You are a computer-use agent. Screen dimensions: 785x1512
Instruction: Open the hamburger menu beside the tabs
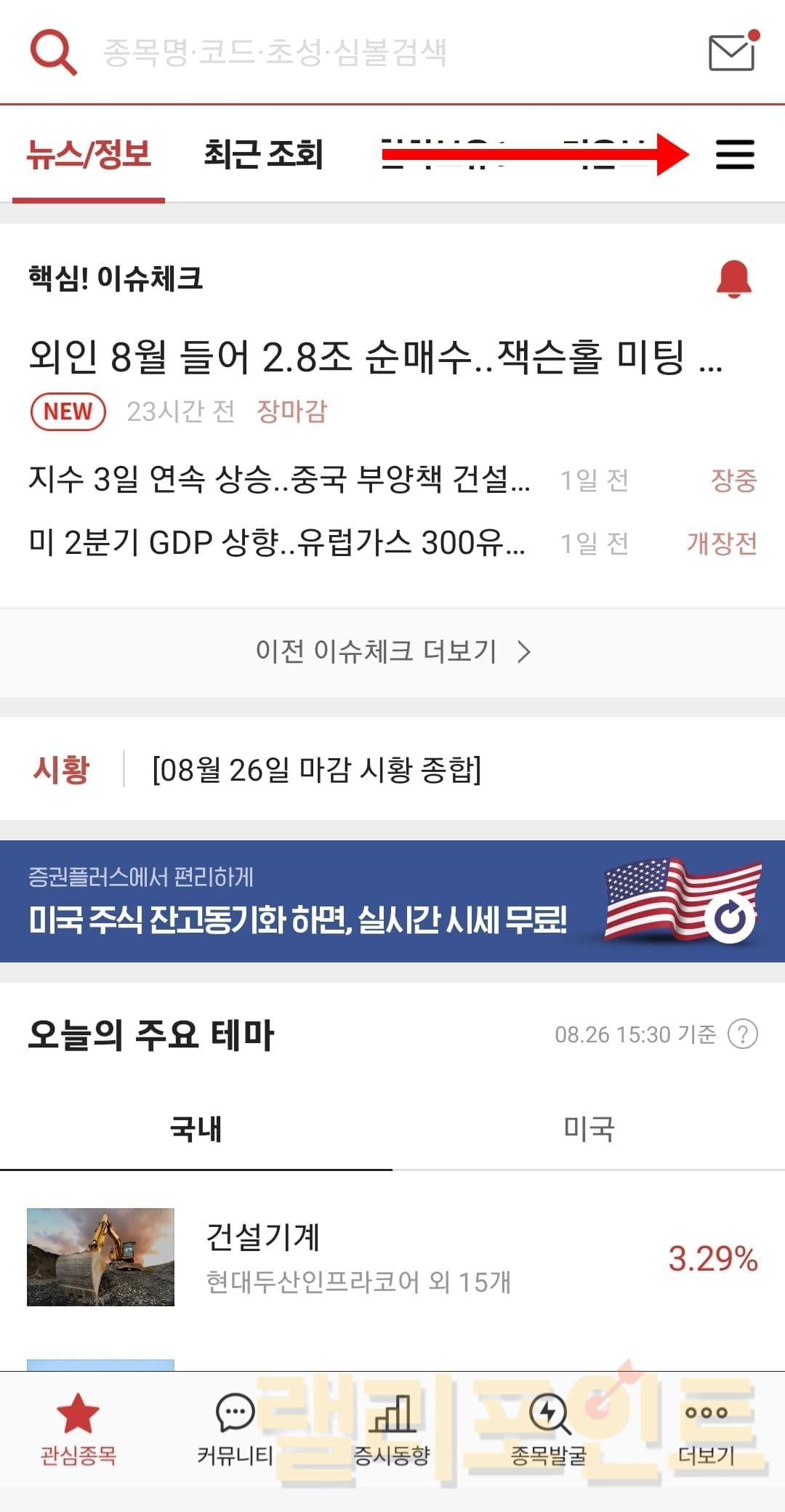[x=735, y=154]
